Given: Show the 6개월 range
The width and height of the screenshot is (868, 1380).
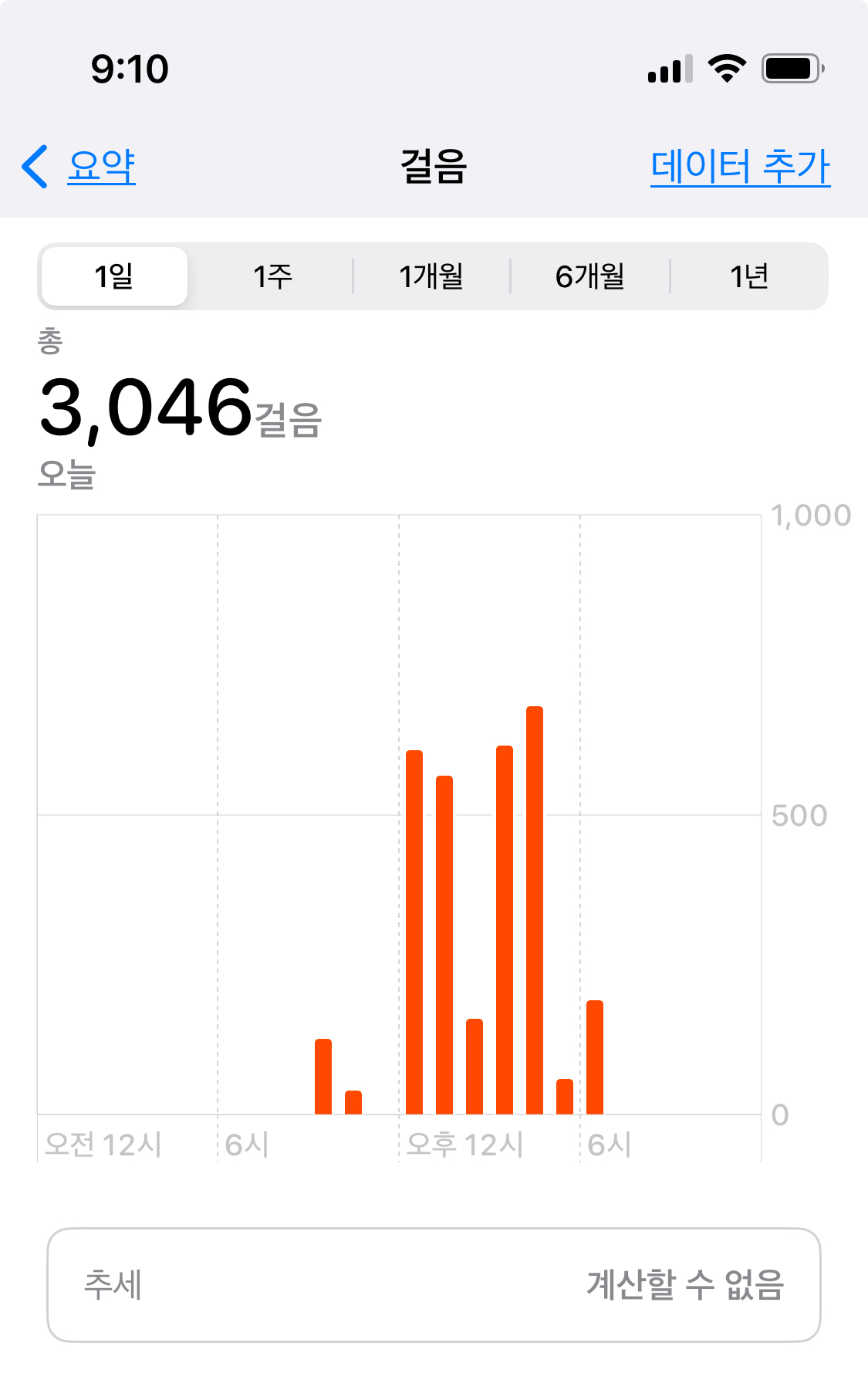Looking at the screenshot, I should 590,276.
